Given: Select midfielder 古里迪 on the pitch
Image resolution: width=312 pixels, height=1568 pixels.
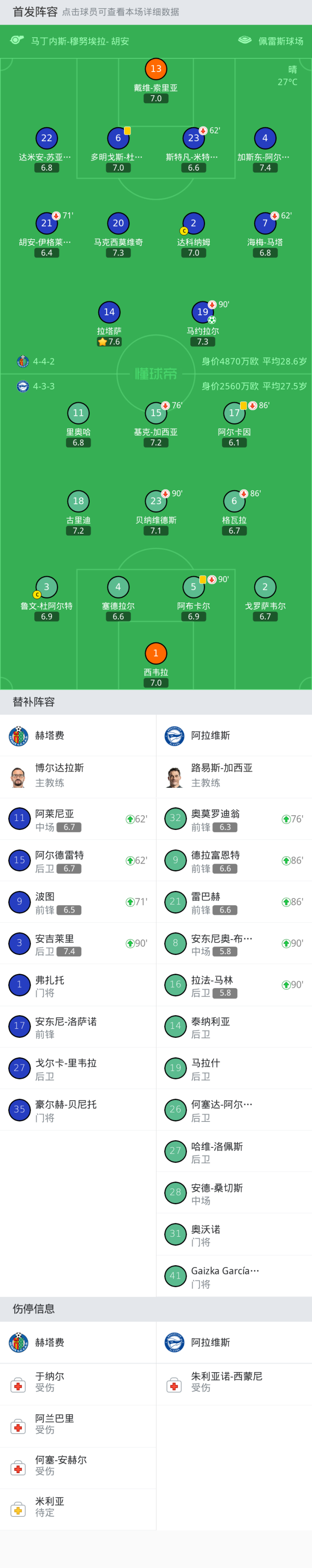Looking at the screenshot, I should (78, 502).
